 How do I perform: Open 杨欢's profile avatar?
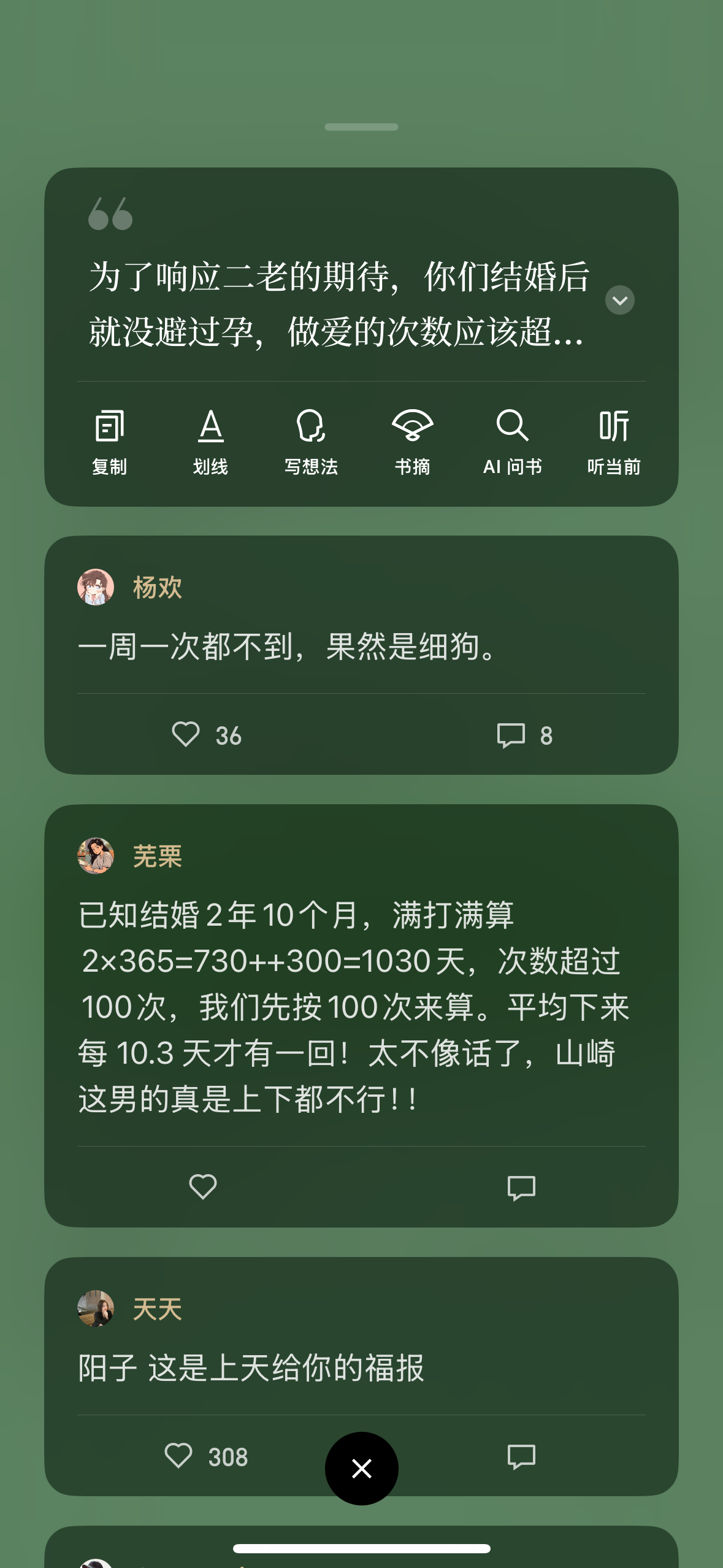click(x=96, y=587)
